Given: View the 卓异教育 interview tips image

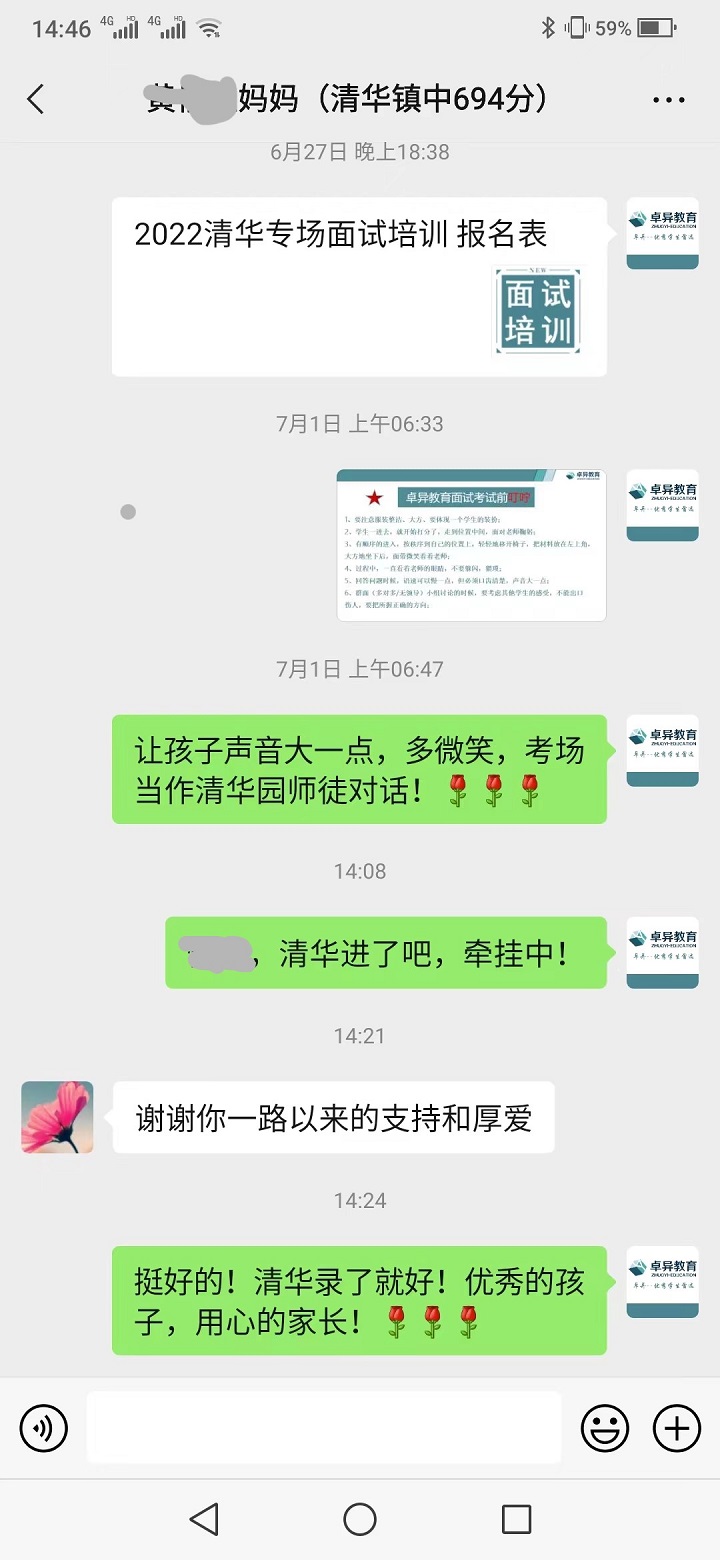Looking at the screenshot, I should point(471,545).
